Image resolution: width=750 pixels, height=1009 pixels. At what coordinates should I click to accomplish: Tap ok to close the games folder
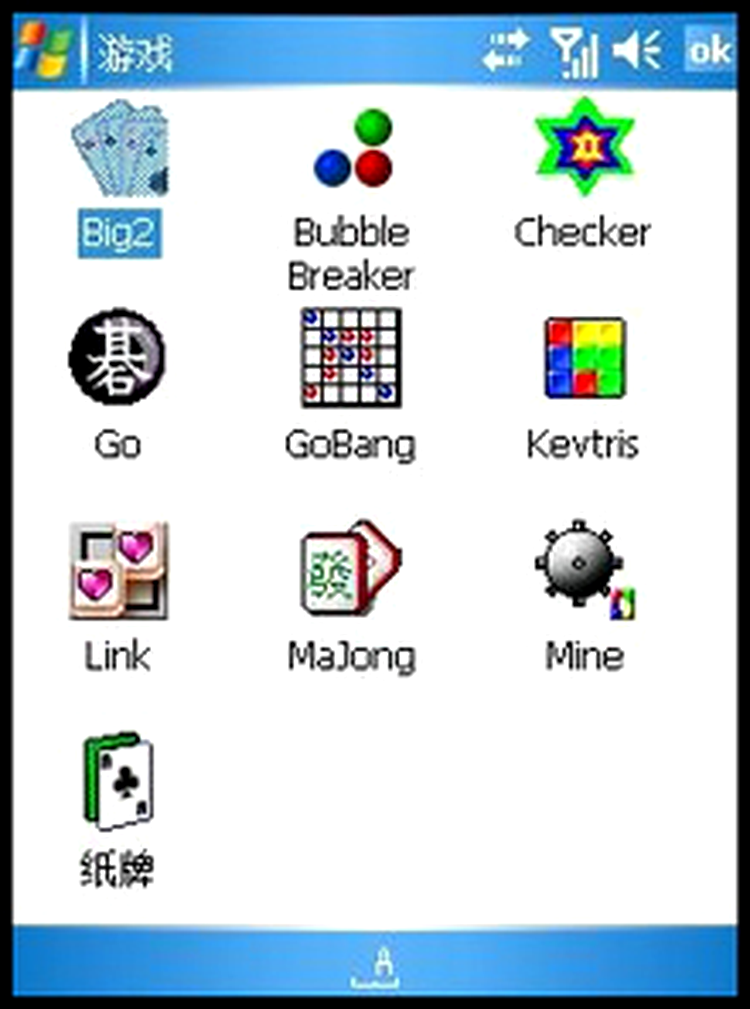coord(708,50)
